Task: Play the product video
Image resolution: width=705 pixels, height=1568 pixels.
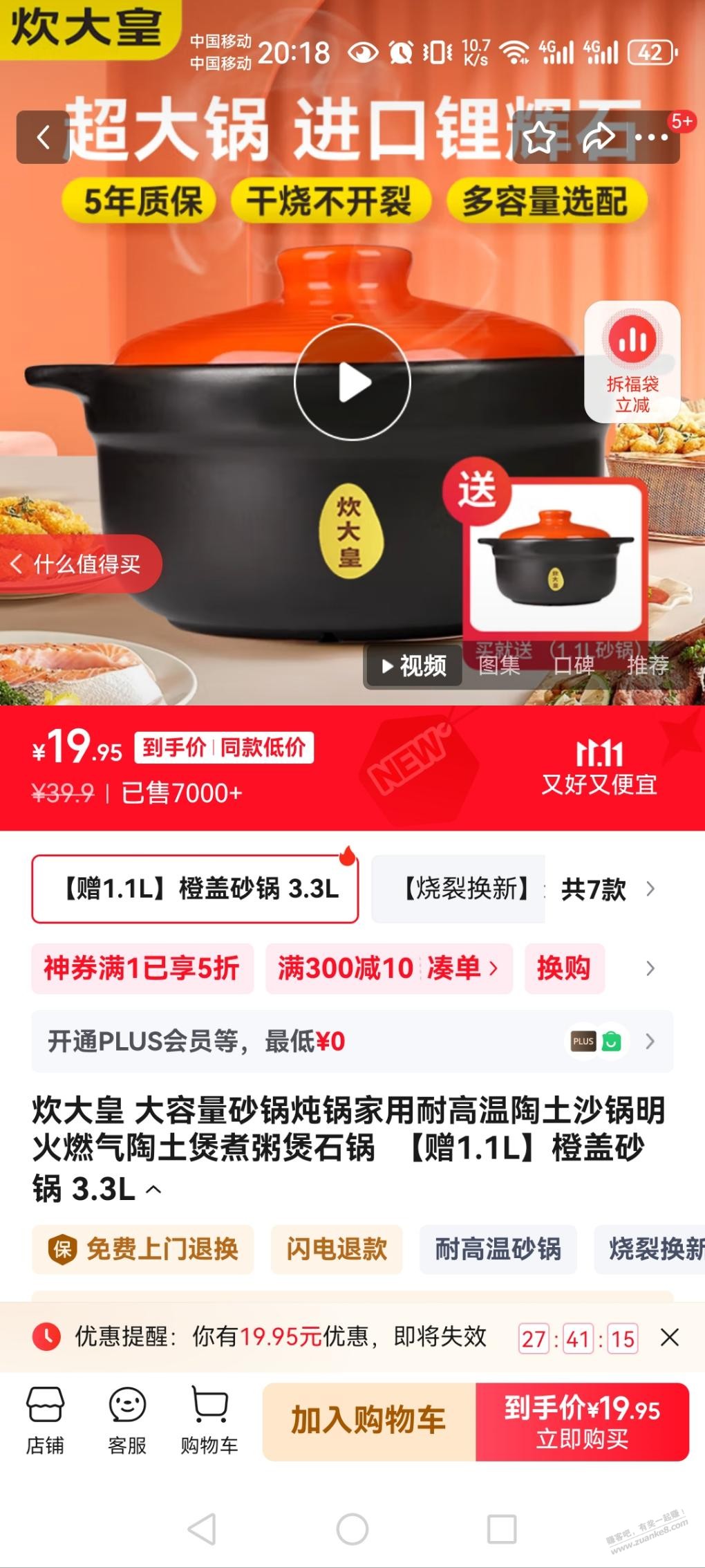Action: [x=352, y=382]
